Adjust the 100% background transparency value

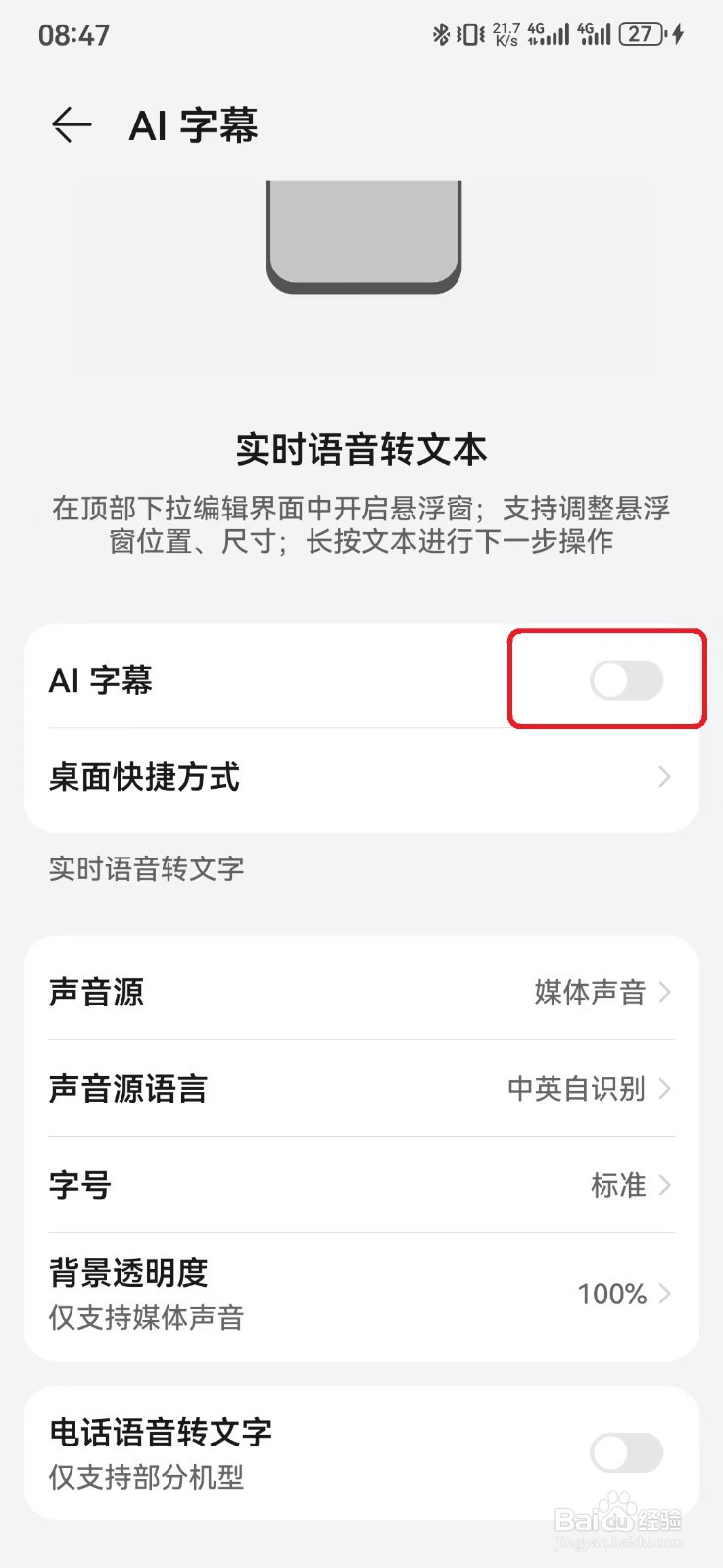tap(613, 1294)
